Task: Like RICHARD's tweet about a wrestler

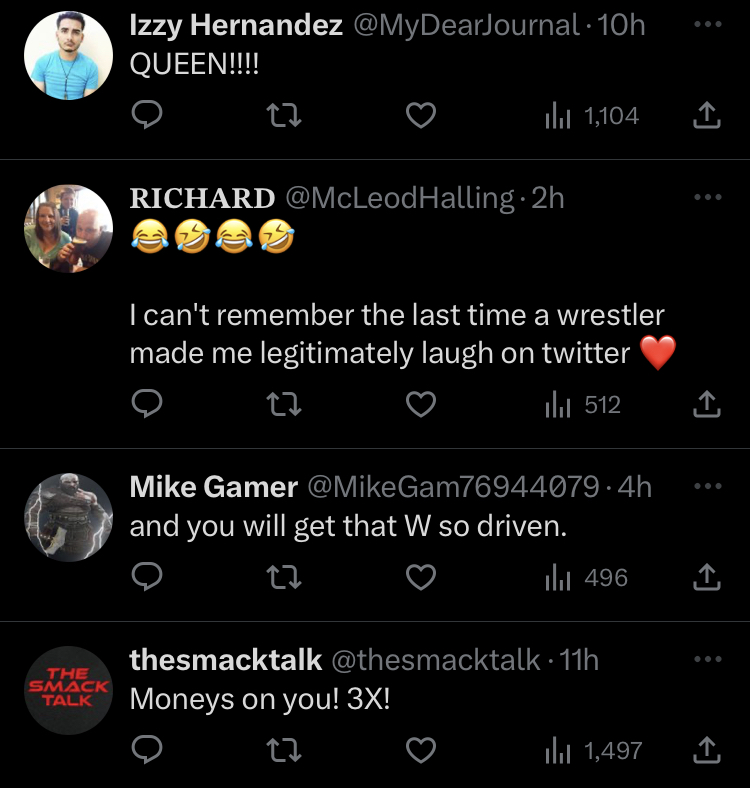Action: point(421,405)
